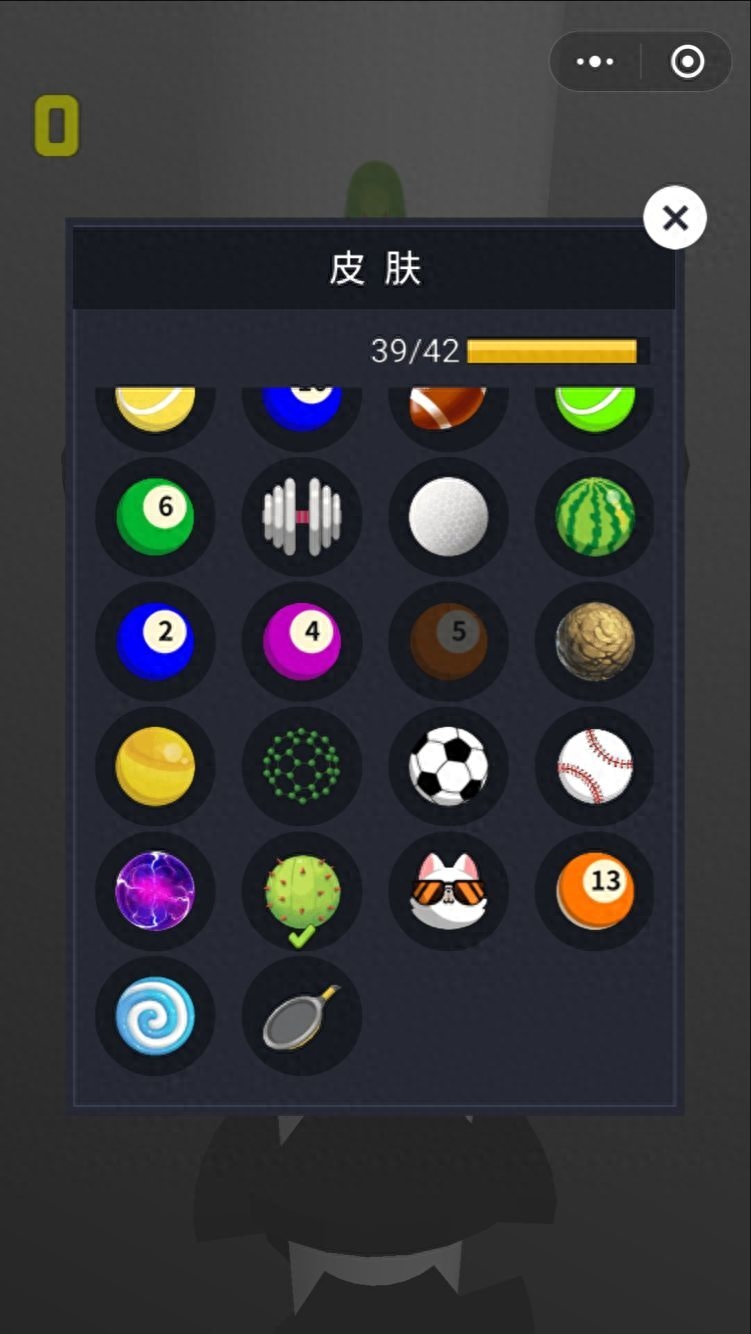The image size is (751, 1334).
Task: Select the orange 13 billiard ball skin
Action: point(595,891)
